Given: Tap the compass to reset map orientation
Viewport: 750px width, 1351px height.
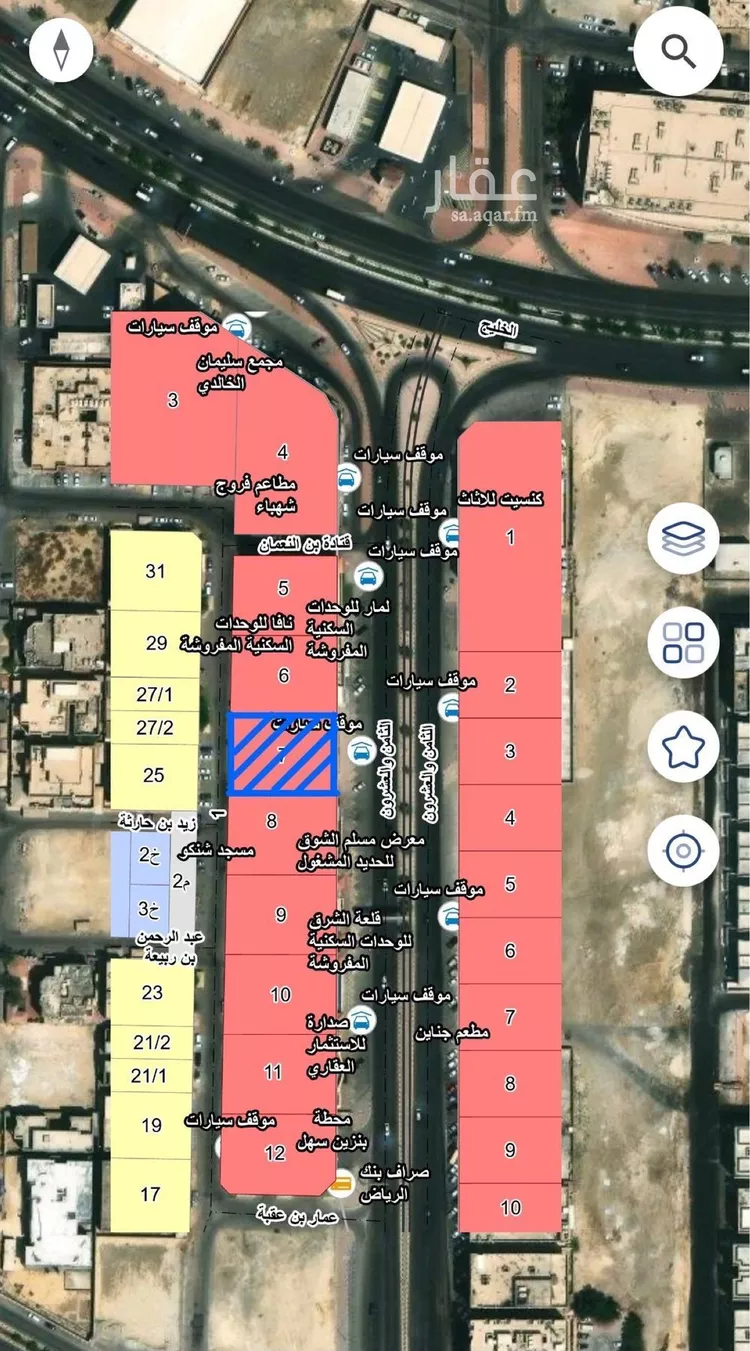Looking at the screenshot, I should click(62, 50).
